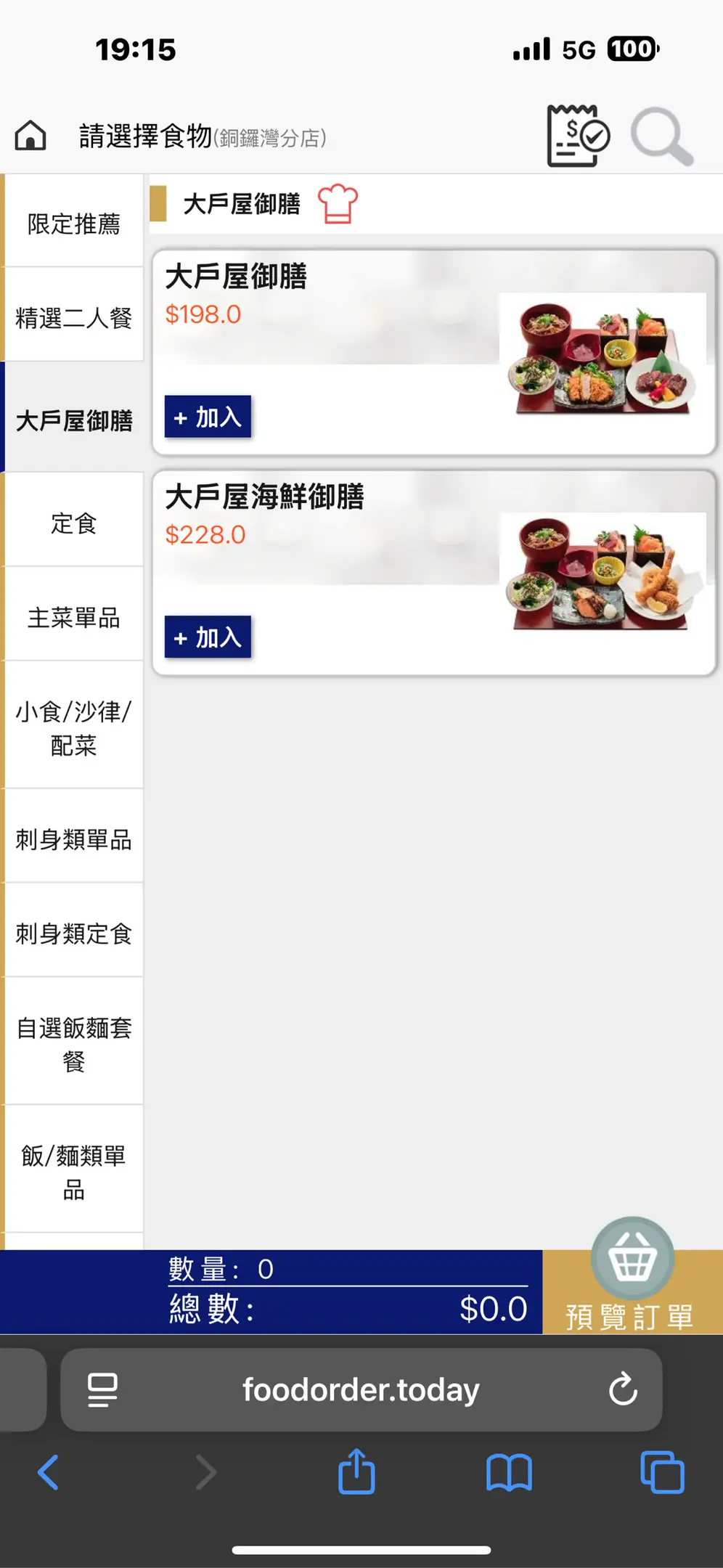The width and height of the screenshot is (723, 1568).
Task: Select the 限定推薦 category
Action: pyautogui.click(x=73, y=223)
